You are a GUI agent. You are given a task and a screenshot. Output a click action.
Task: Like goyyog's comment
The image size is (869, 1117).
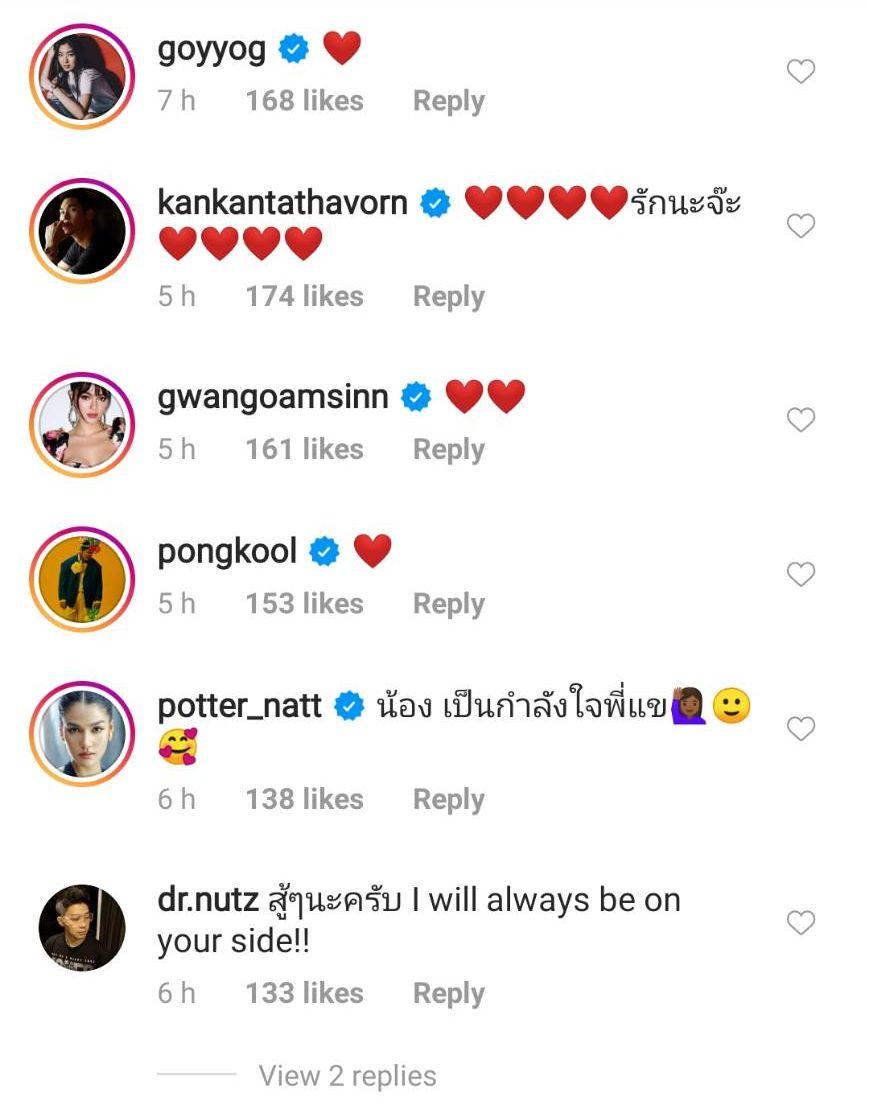pyautogui.click(x=801, y=72)
